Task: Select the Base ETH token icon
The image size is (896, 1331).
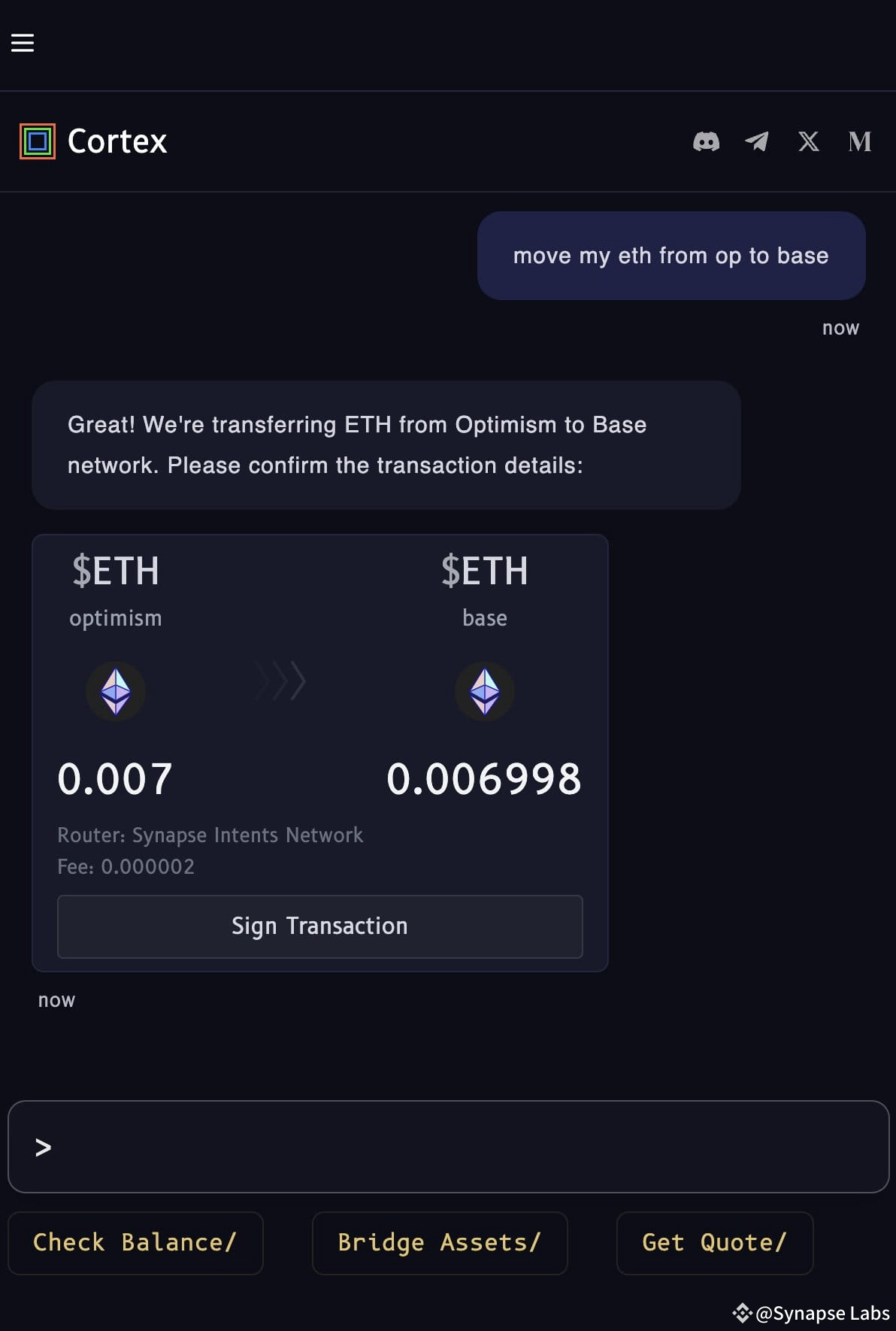Action: tap(485, 691)
